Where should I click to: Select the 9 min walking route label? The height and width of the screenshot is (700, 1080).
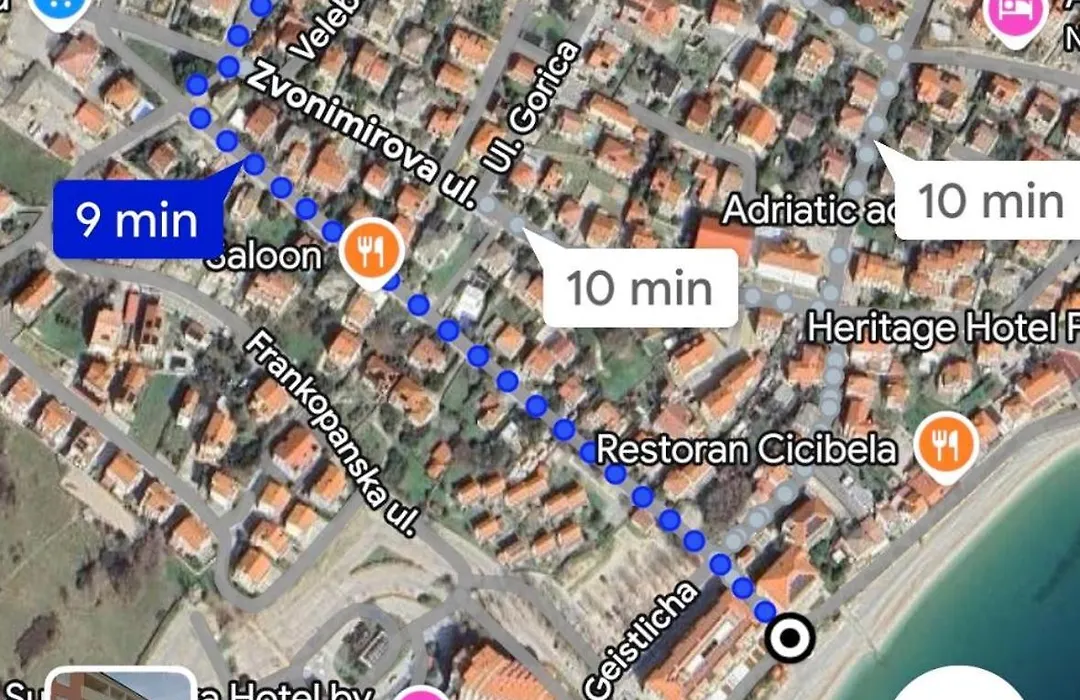[x=137, y=219]
